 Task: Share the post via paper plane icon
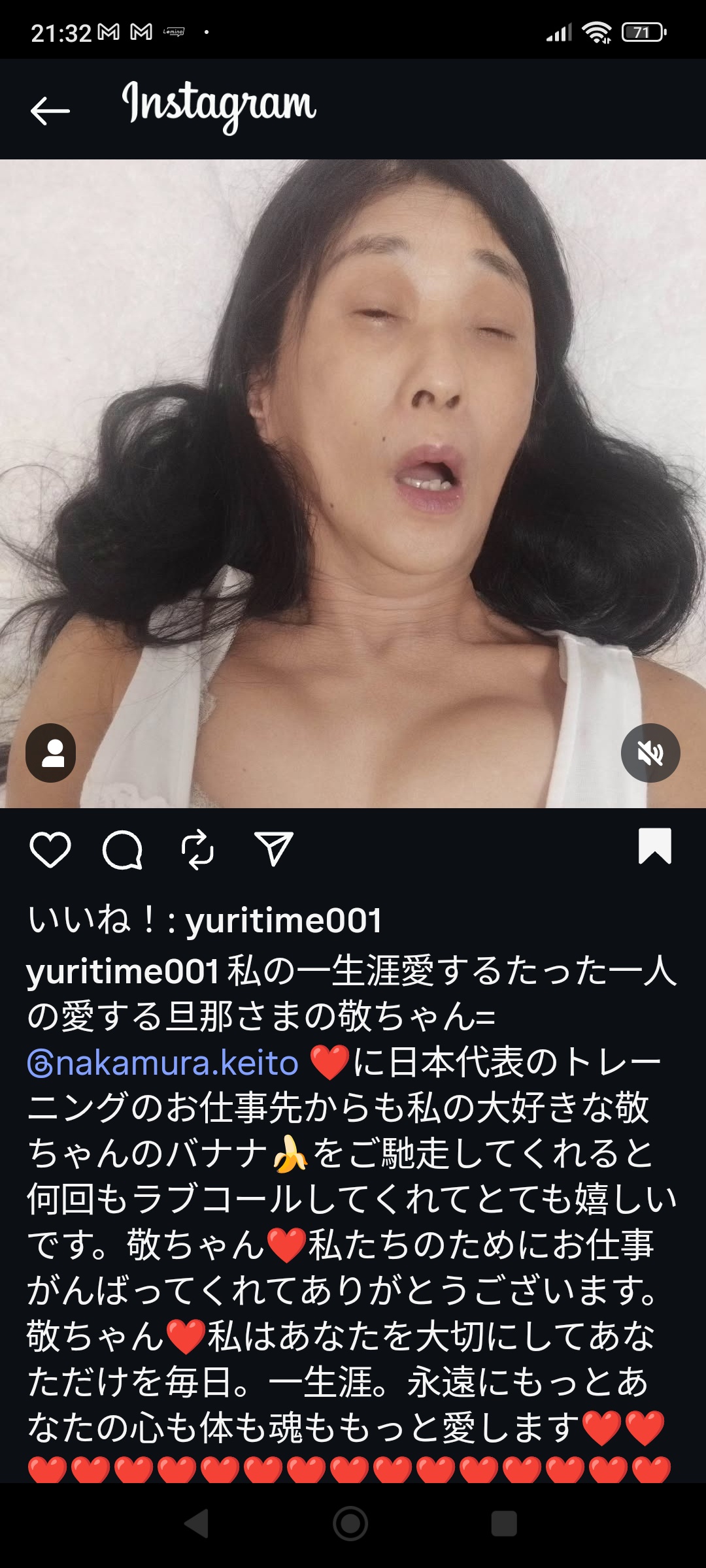273,850
